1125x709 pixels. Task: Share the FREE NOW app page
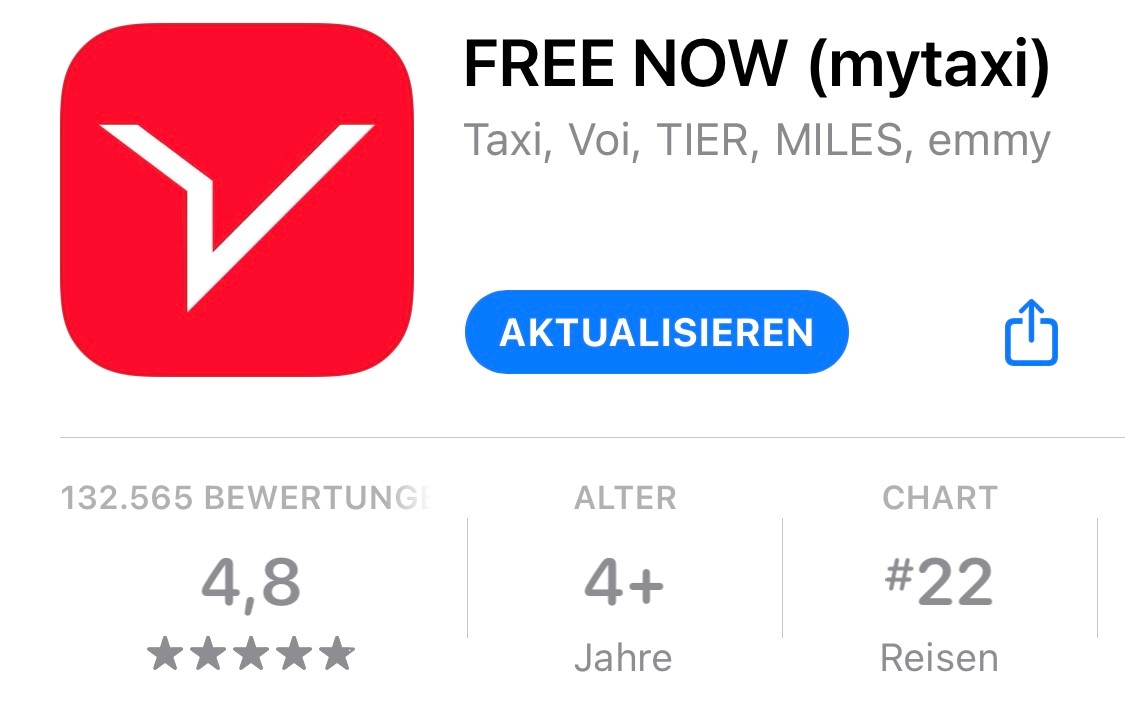point(1030,333)
